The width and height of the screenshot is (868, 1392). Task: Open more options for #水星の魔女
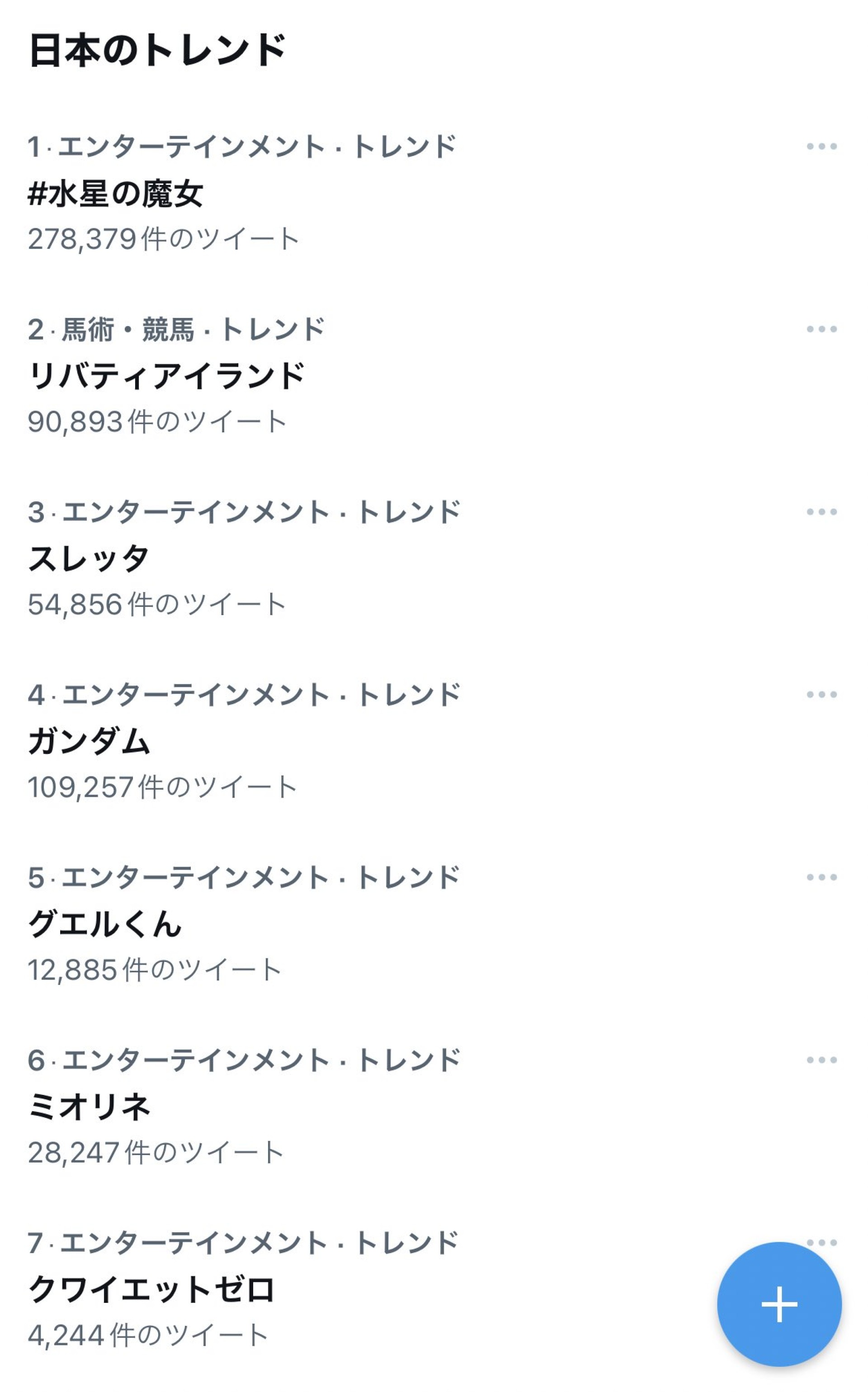821,147
